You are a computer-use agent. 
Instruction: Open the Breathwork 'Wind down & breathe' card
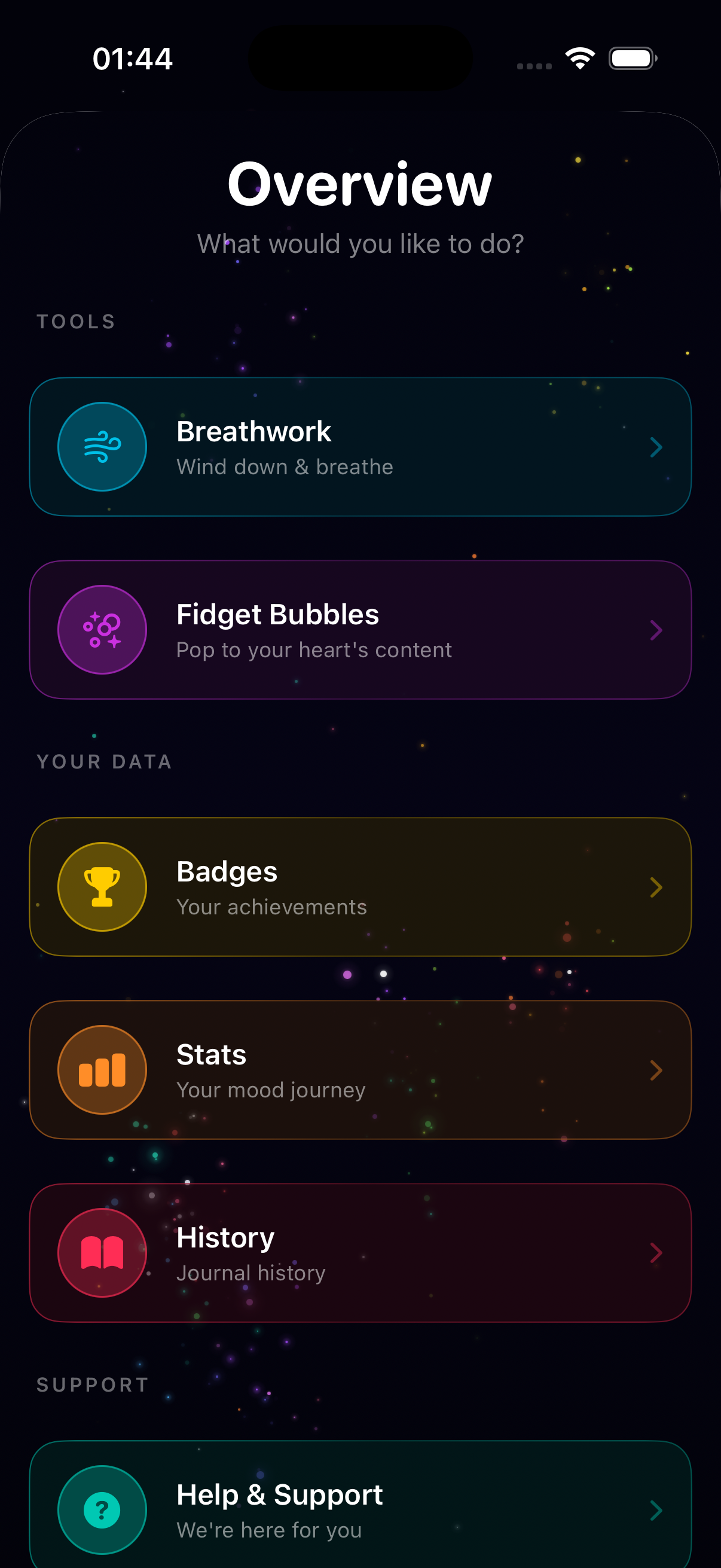[x=360, y=446]
